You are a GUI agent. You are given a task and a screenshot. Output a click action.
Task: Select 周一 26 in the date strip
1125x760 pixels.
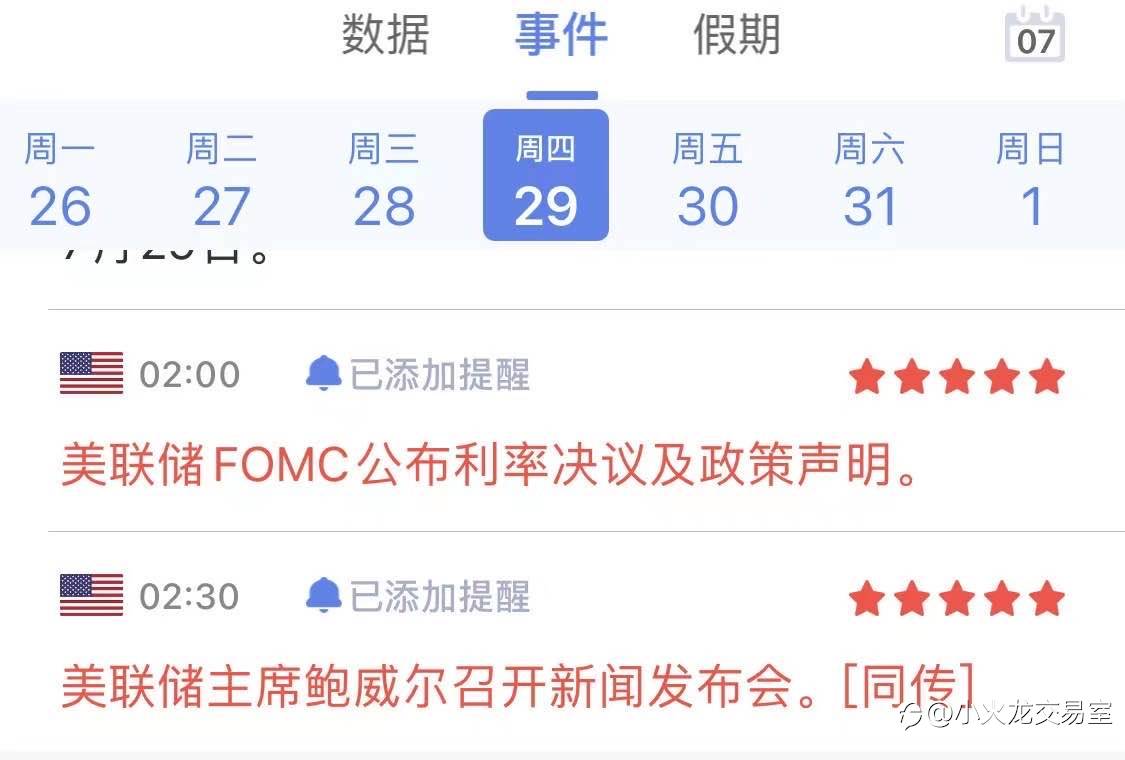60,179
